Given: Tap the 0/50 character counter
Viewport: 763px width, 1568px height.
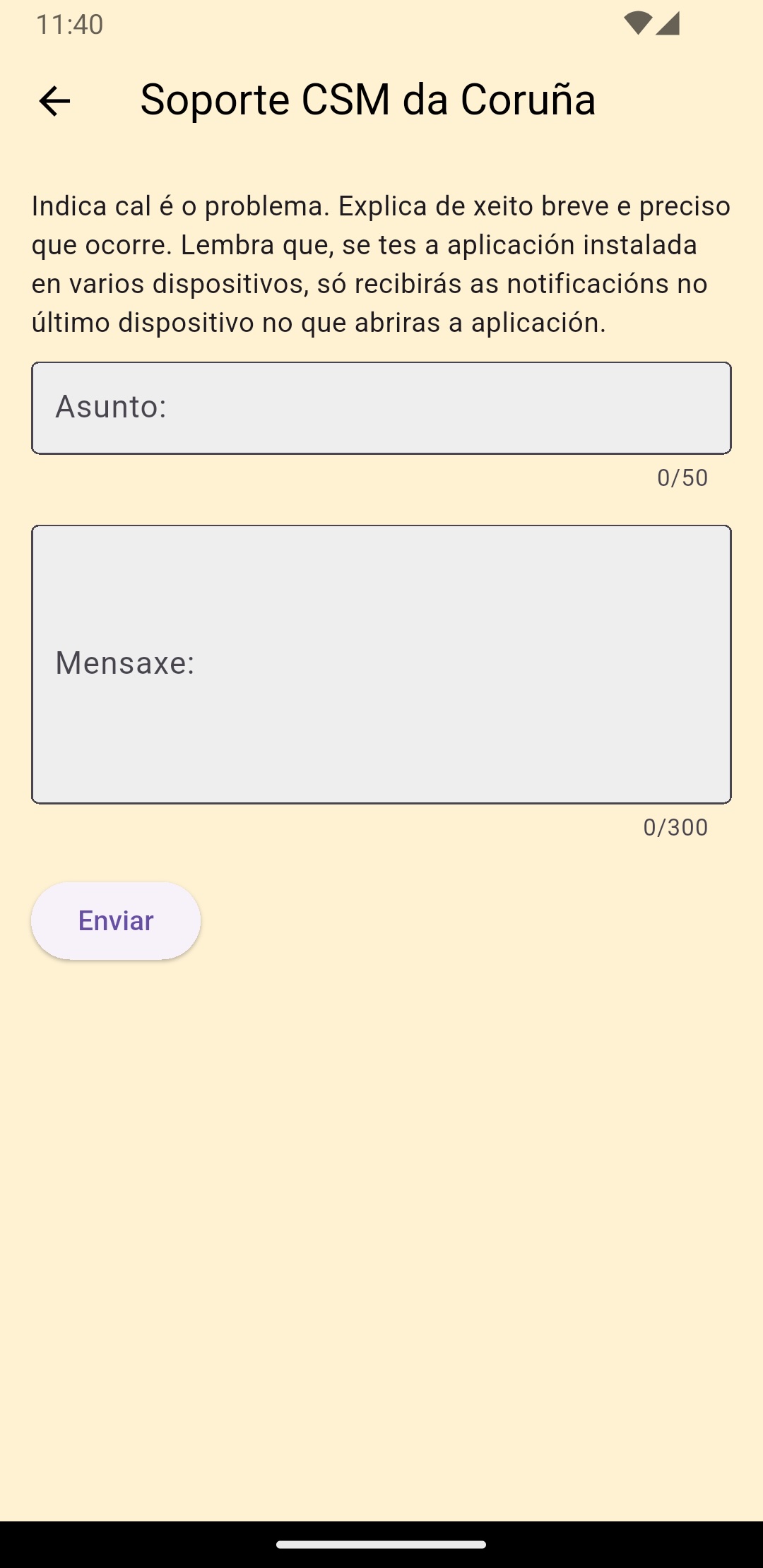Looking at the screenshot, I should click(x=680, y=477).
